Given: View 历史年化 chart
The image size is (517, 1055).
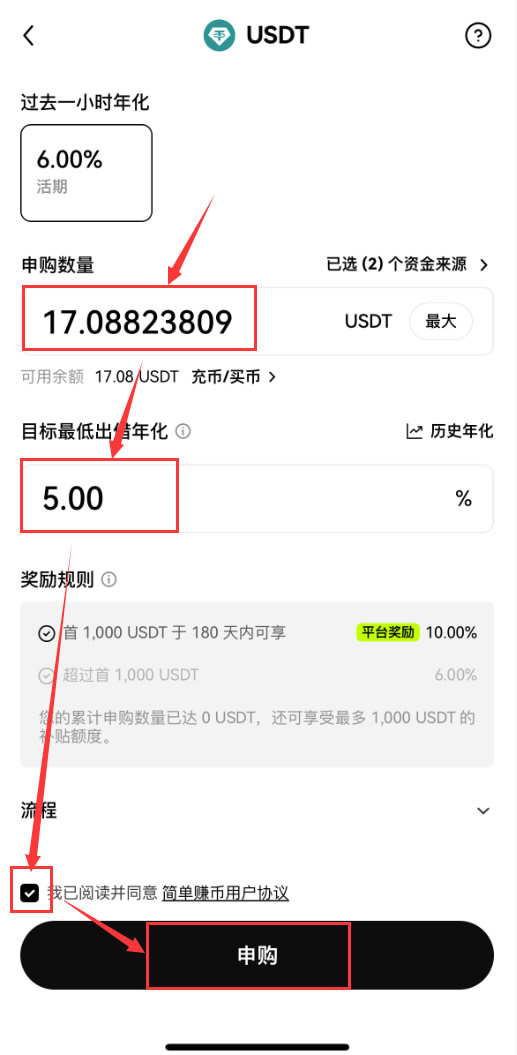Looking at the screenshot, I should click(x=450, y=431).
